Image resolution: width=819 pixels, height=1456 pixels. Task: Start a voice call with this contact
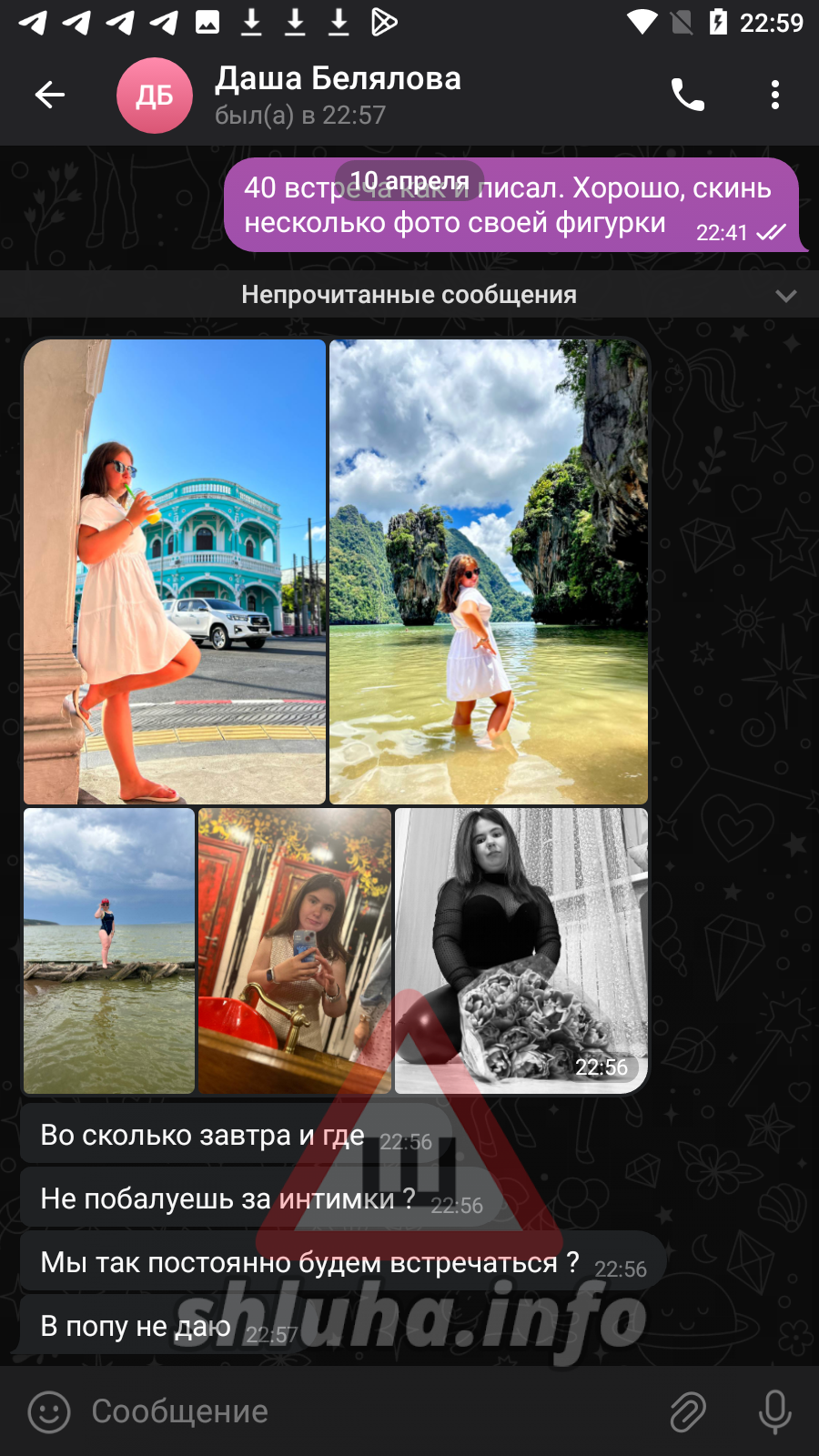click(687, 95)
